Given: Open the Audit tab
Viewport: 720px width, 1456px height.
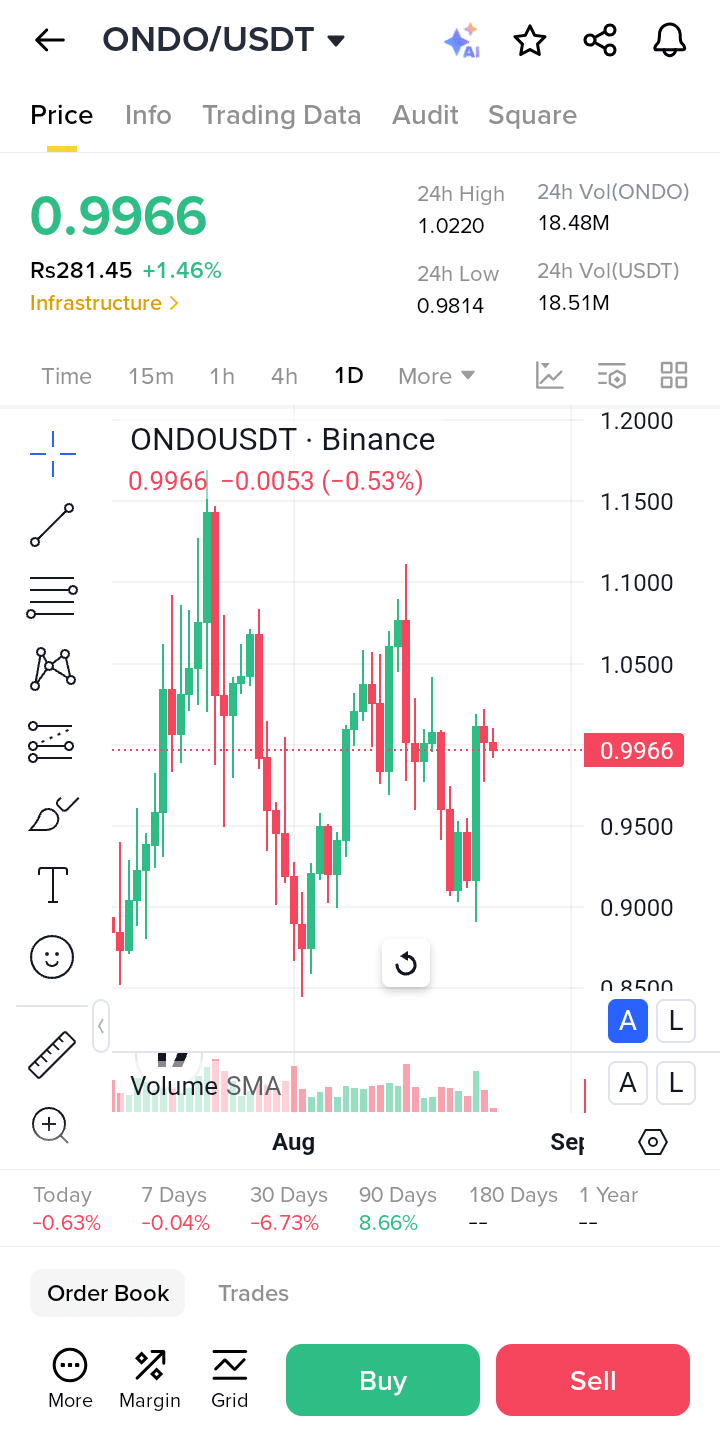Looking at the screenshot, I should tap(425, 115).
